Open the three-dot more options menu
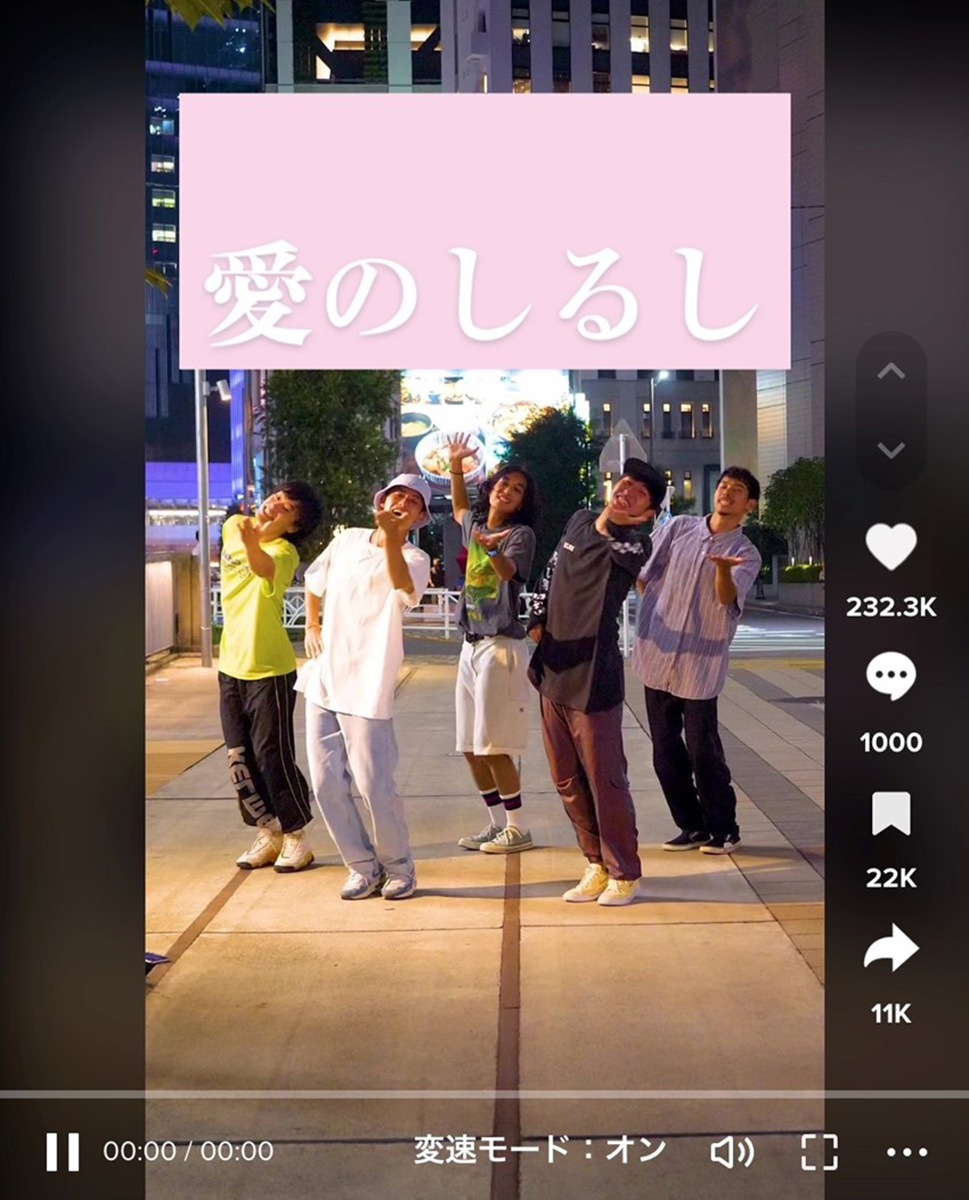Screen dimensions: 969x1200 (906, 1152)
